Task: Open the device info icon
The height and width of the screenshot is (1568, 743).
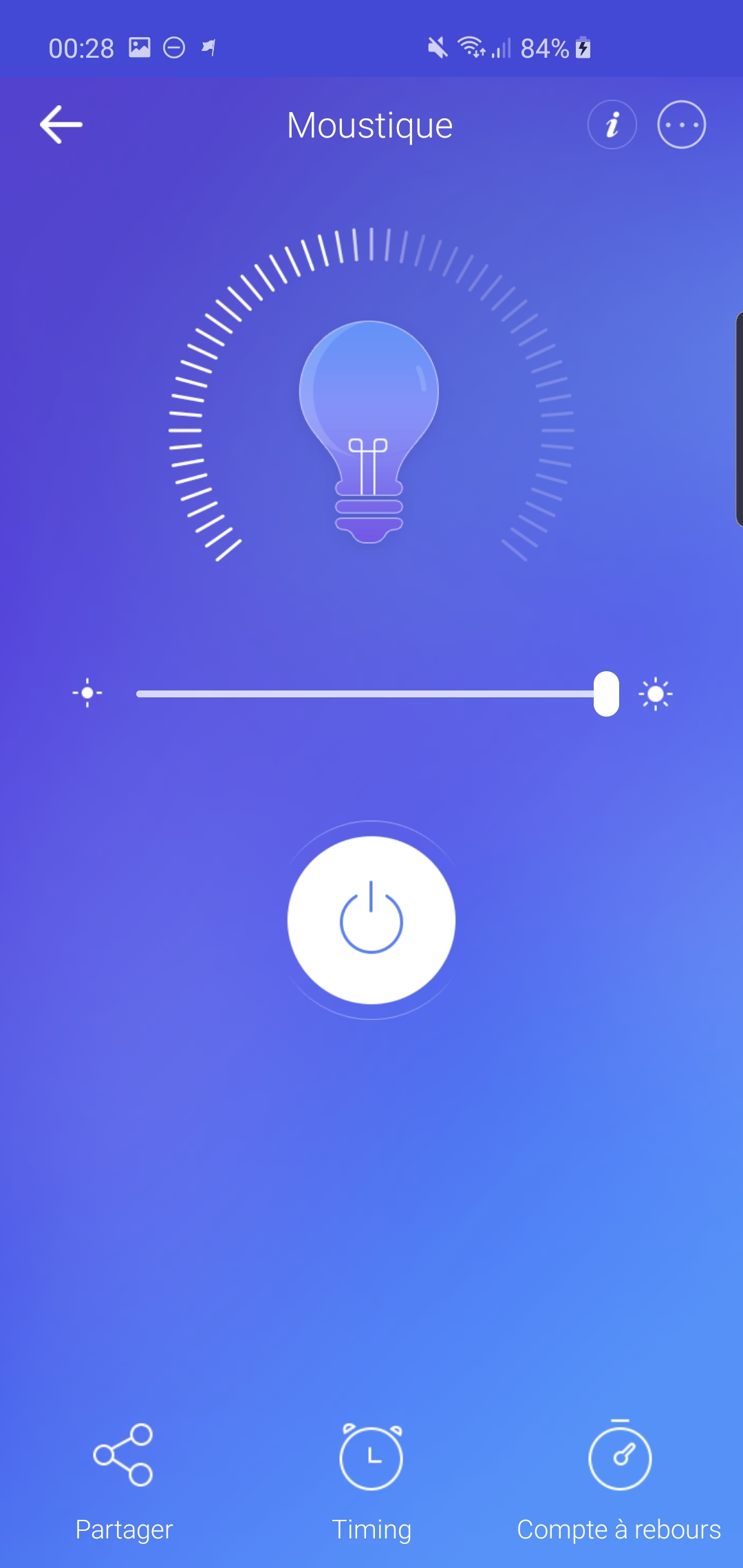Action: tap(612, 124)
